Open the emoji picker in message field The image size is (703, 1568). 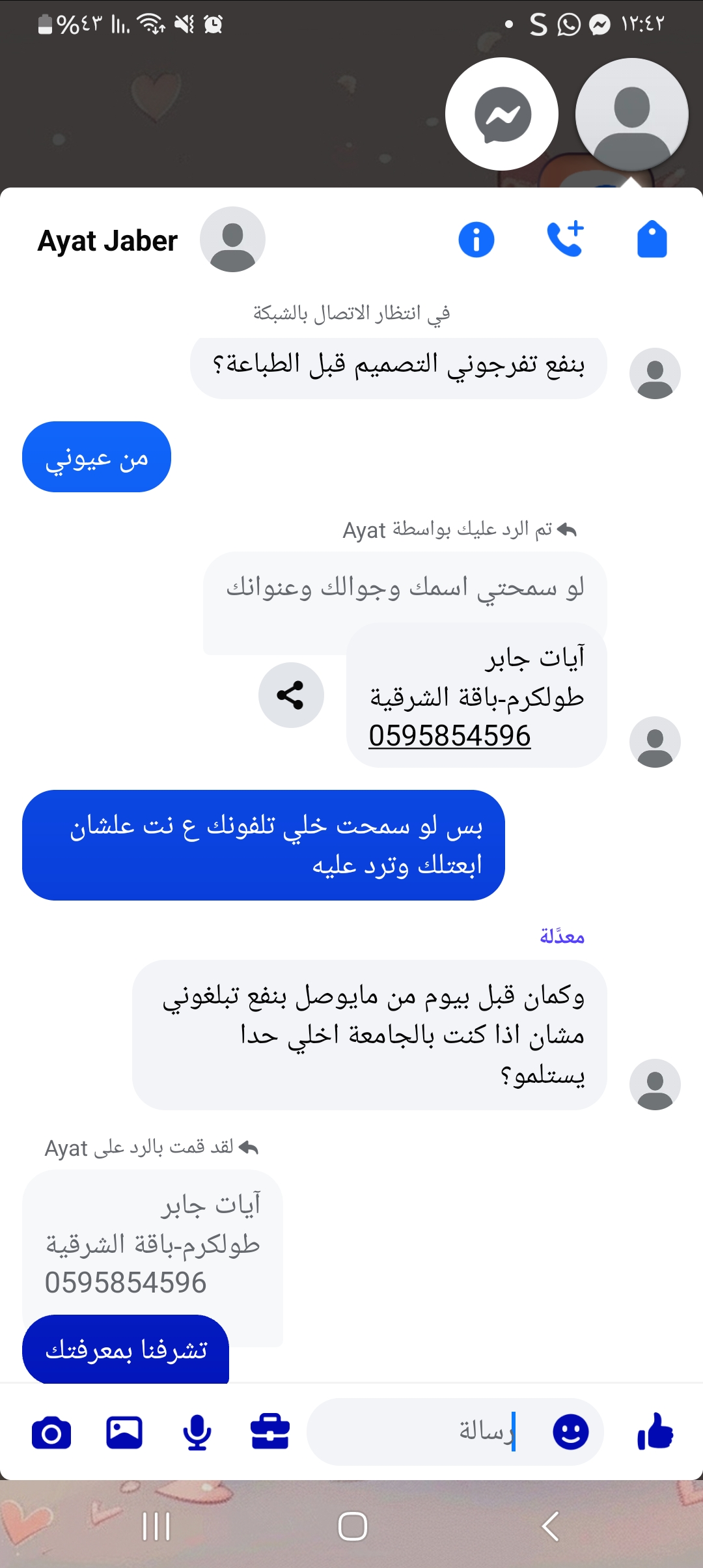[x=570, y=1432]
